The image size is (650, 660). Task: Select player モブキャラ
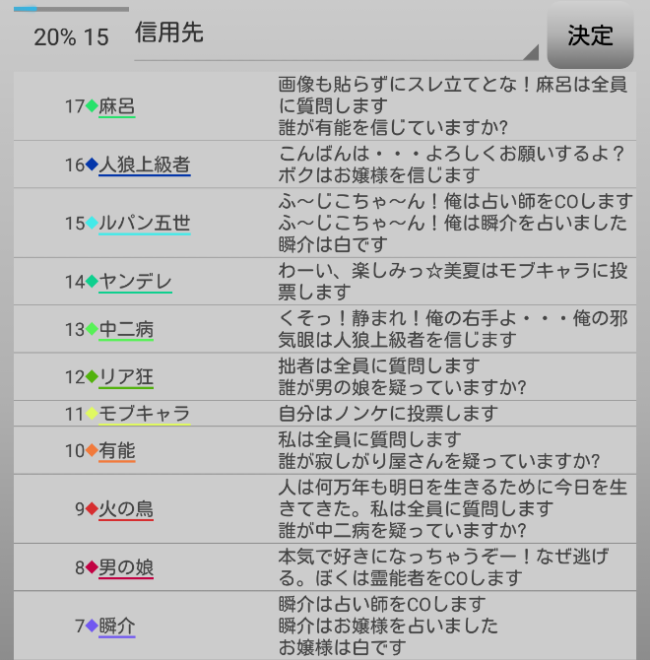tap(144, 414)
